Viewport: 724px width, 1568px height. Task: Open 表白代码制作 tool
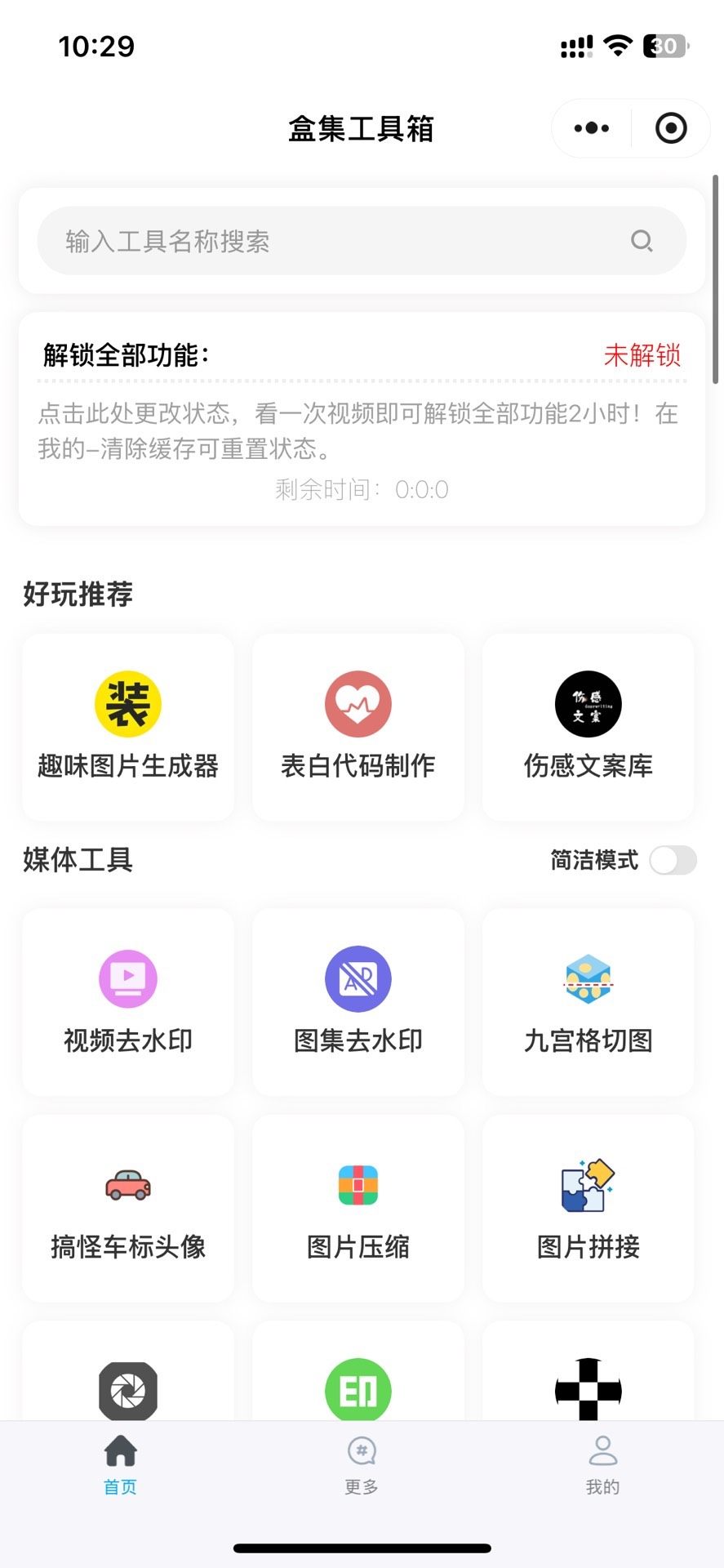[358, 727]
